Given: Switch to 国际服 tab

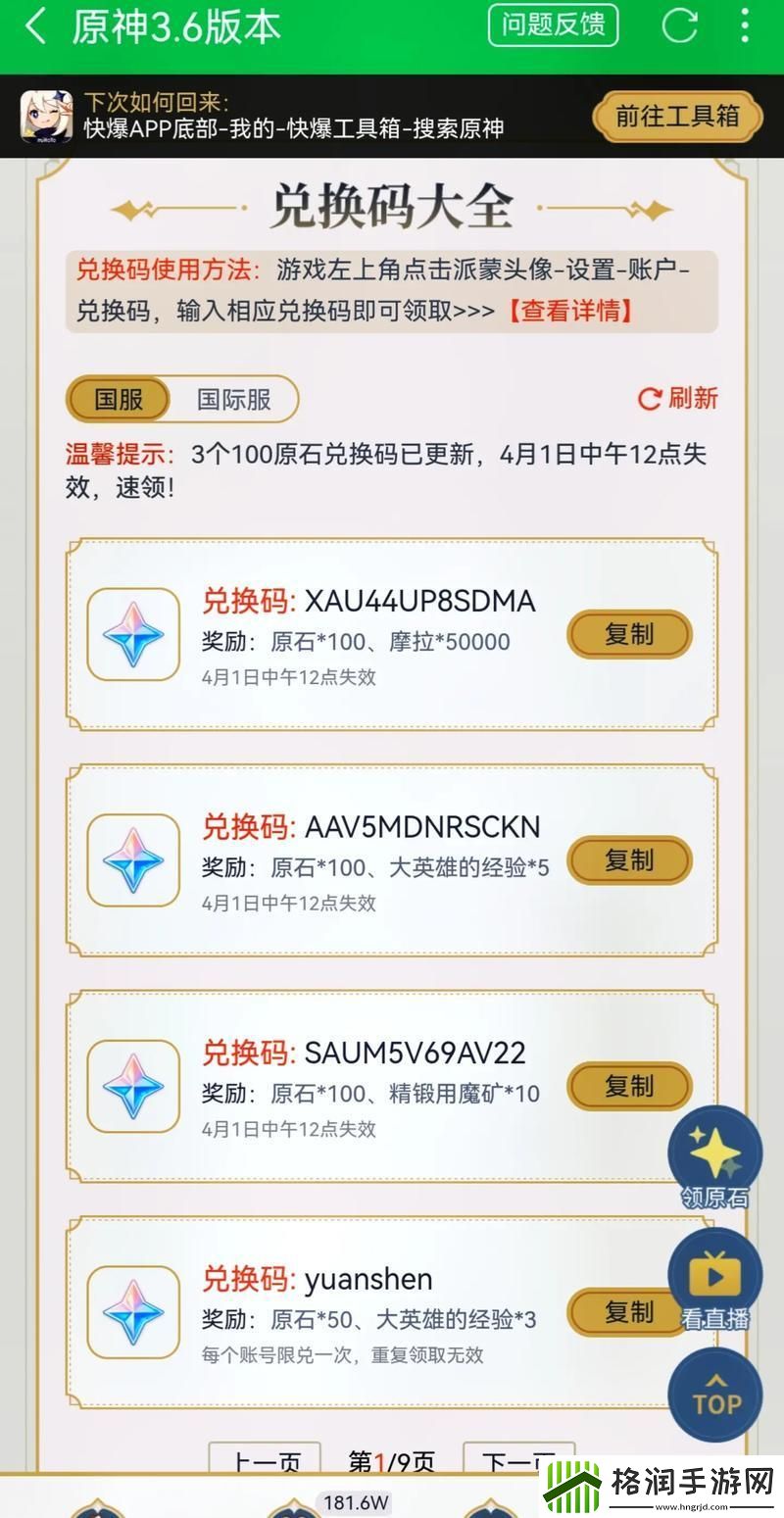Looking at the screenshot, I should click(233, 399).
